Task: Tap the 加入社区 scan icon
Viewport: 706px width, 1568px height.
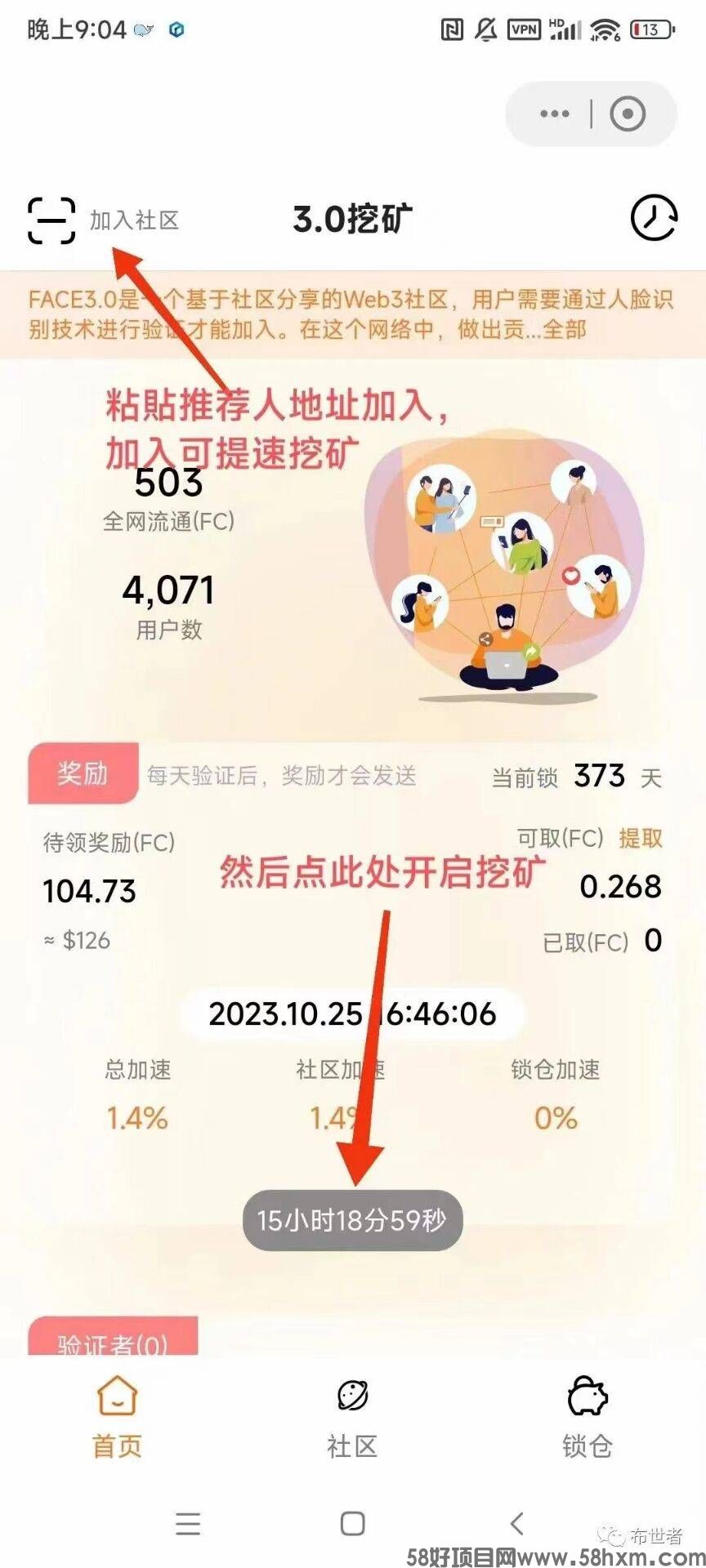Action: [51, 220]
